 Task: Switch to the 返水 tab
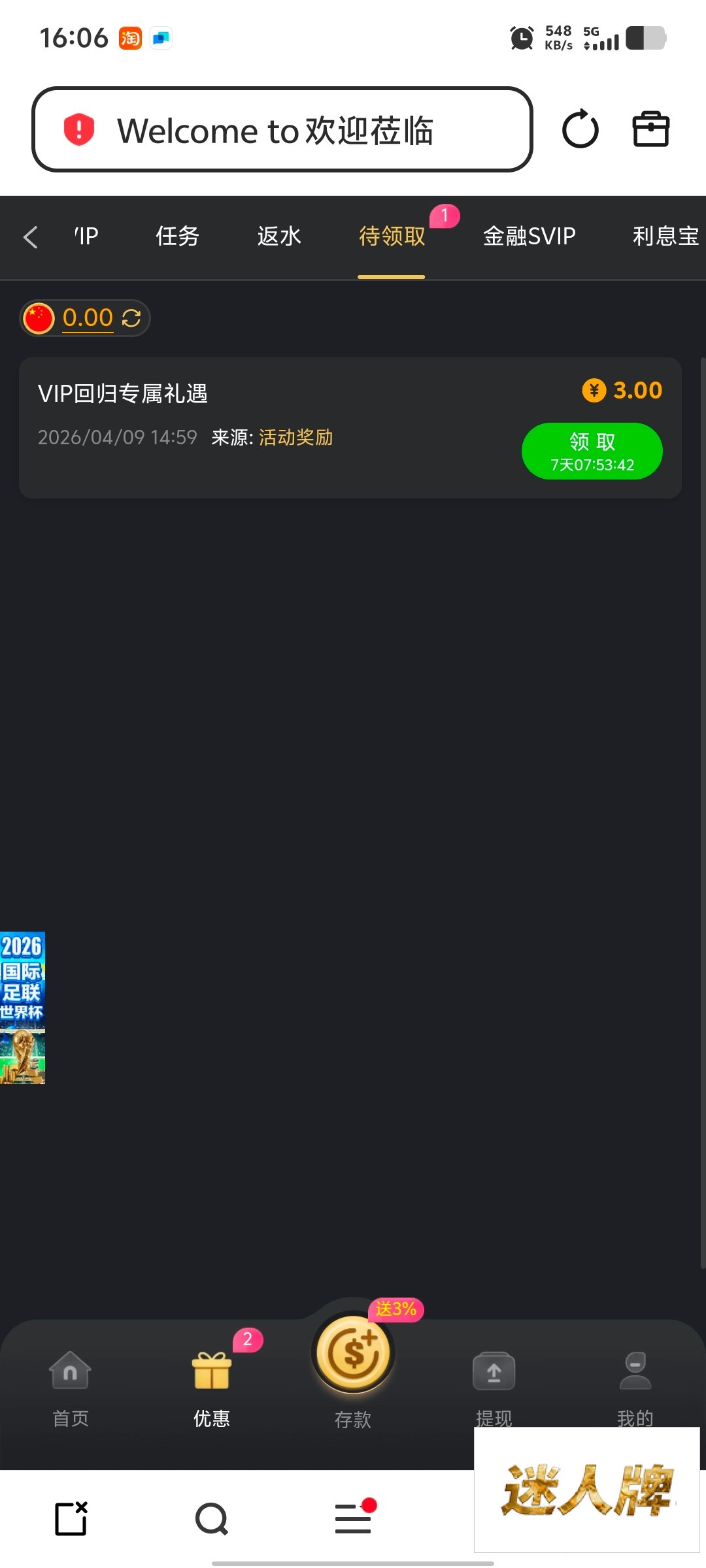tap(279, 237)
